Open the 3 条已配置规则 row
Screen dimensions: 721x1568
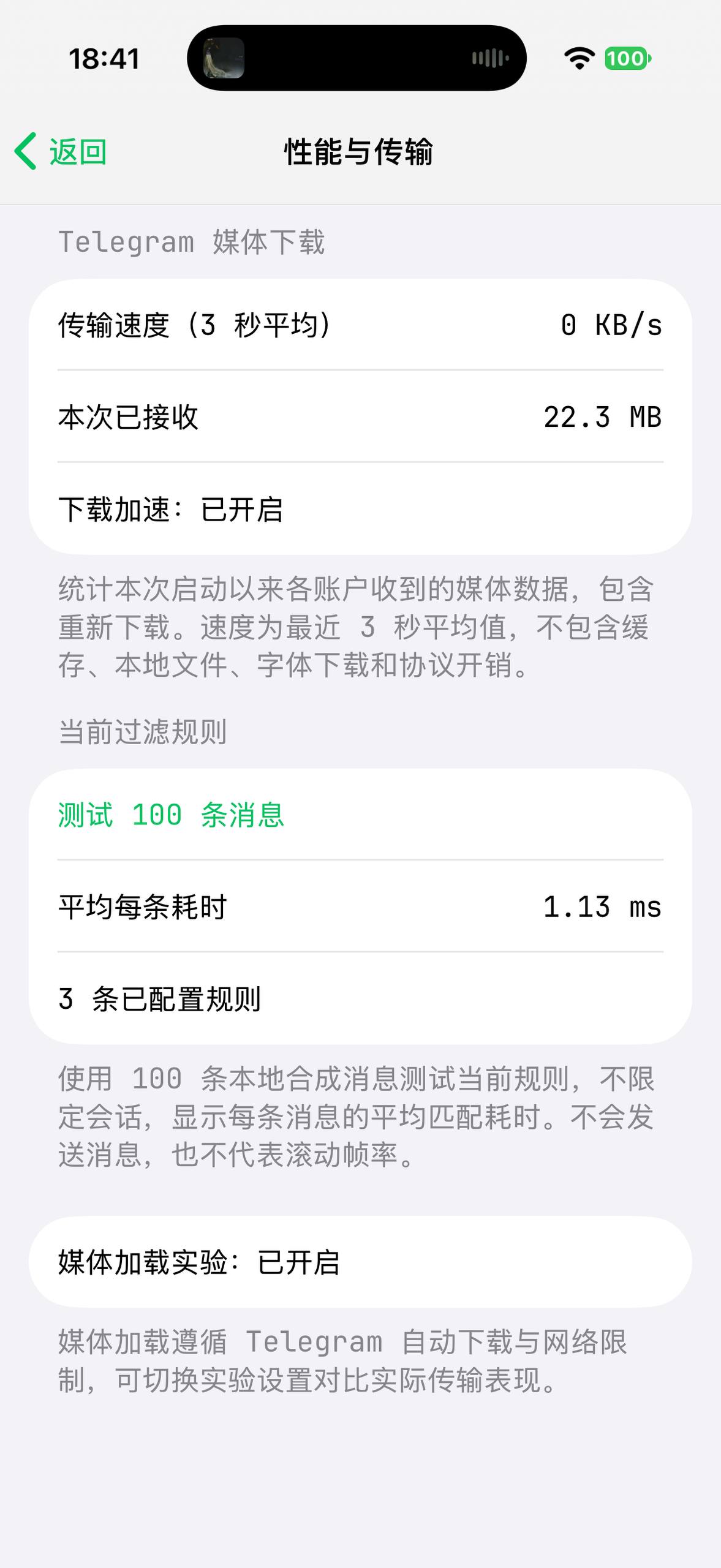360,998
